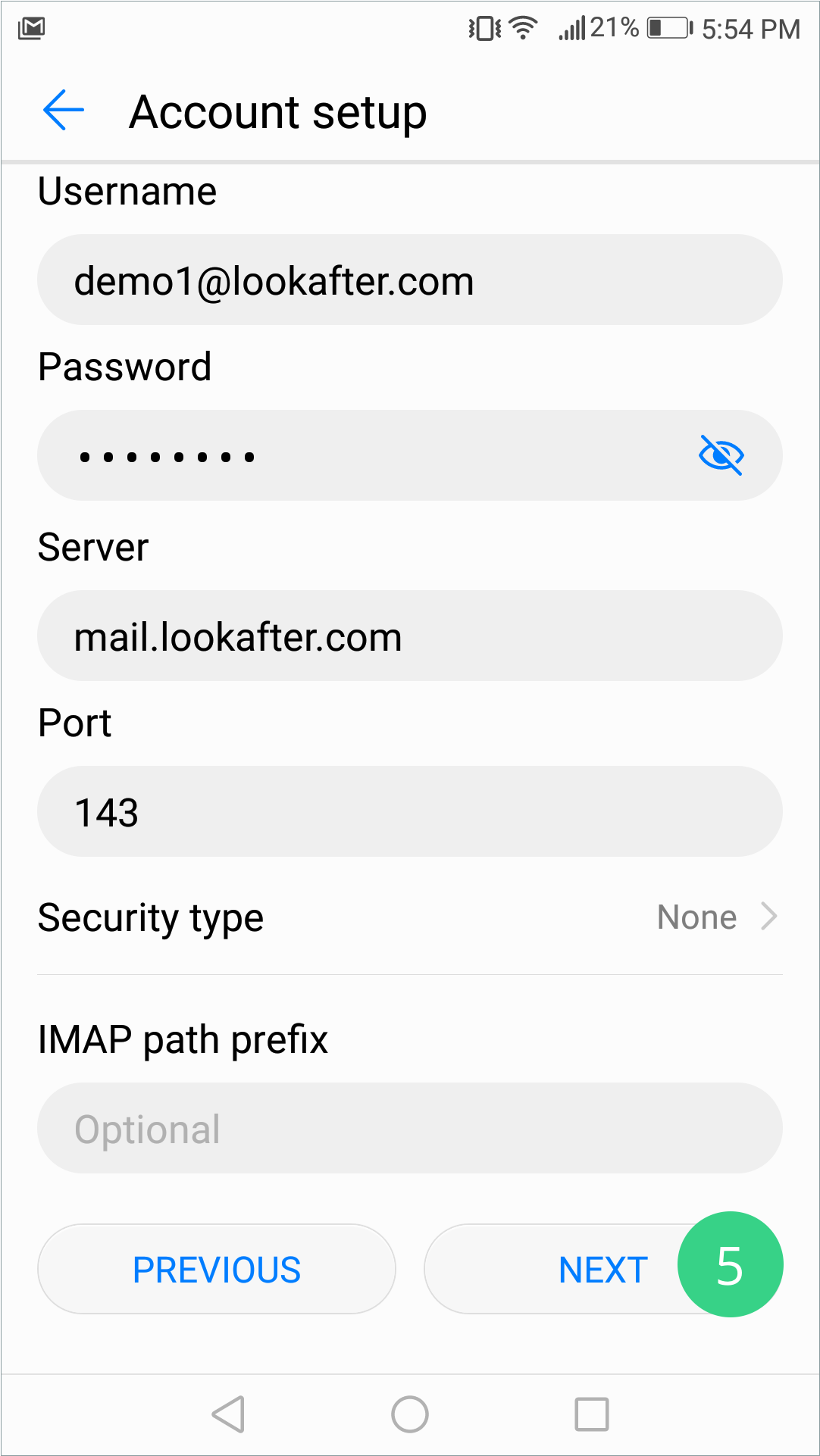The image size is (820, 1456).
Task: Tap the PREVIOUS button
Action: coord(217,1270)
